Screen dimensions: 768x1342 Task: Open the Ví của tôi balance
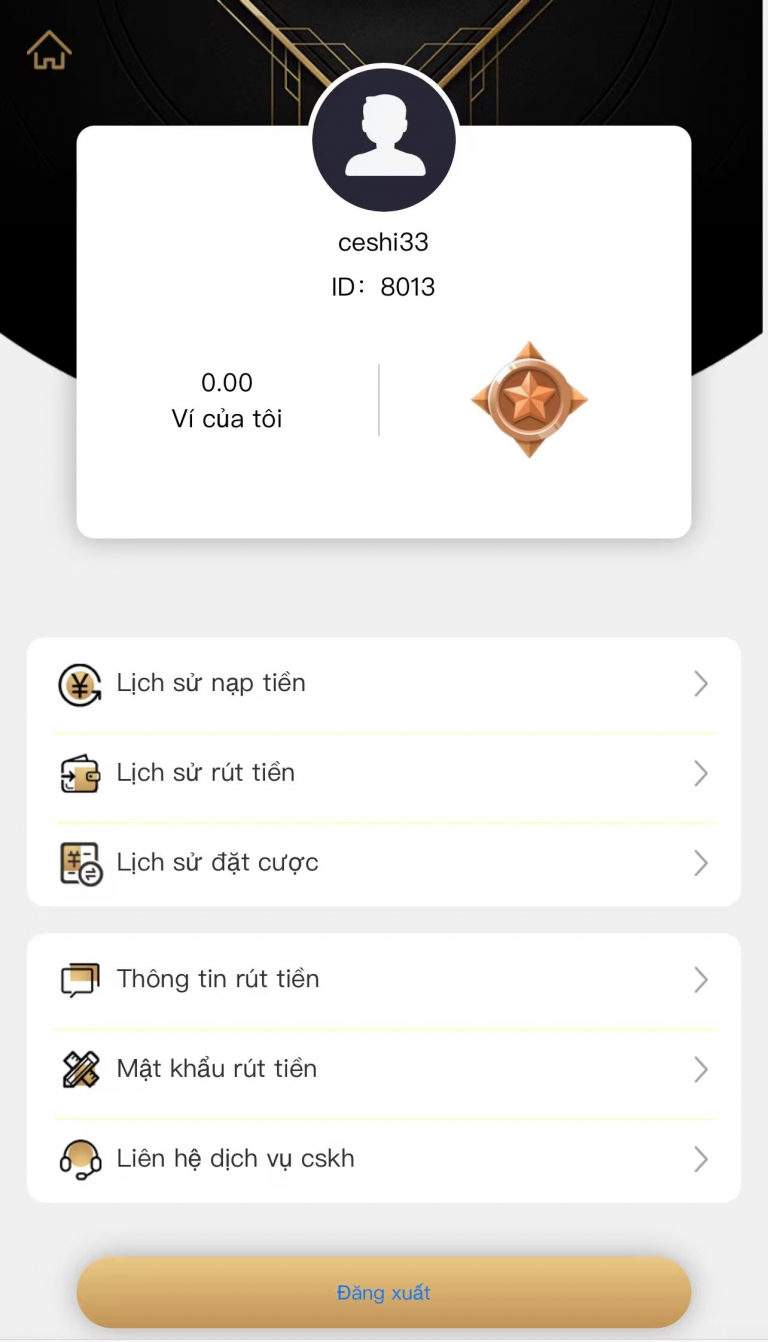227,400
